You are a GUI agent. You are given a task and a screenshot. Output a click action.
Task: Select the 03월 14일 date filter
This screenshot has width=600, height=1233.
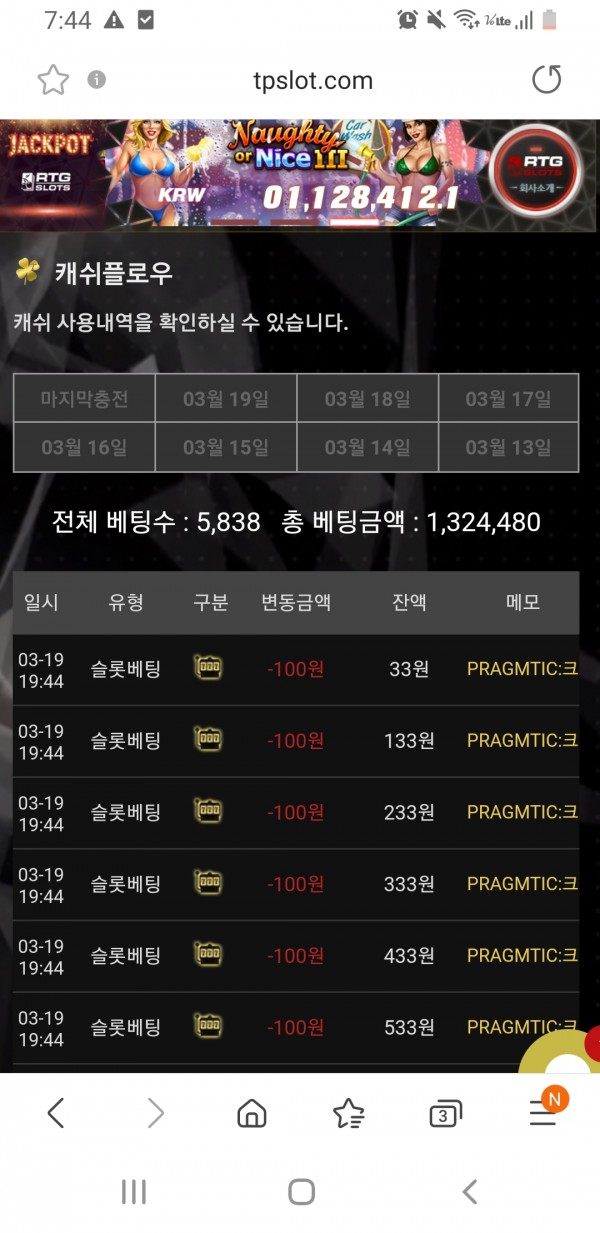[x=367, y=447]
